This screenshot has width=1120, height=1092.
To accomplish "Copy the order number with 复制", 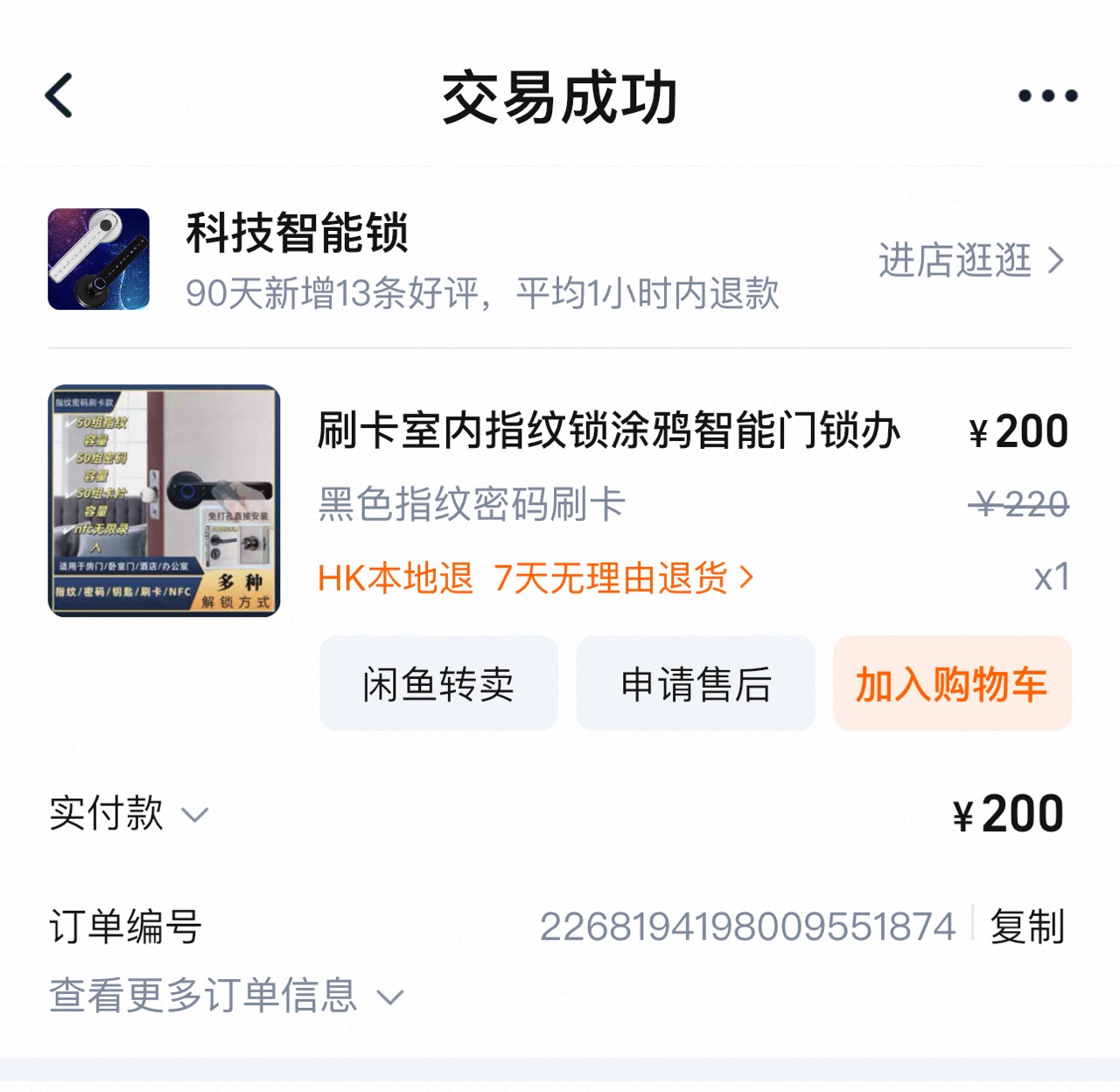I will 1027,927.
